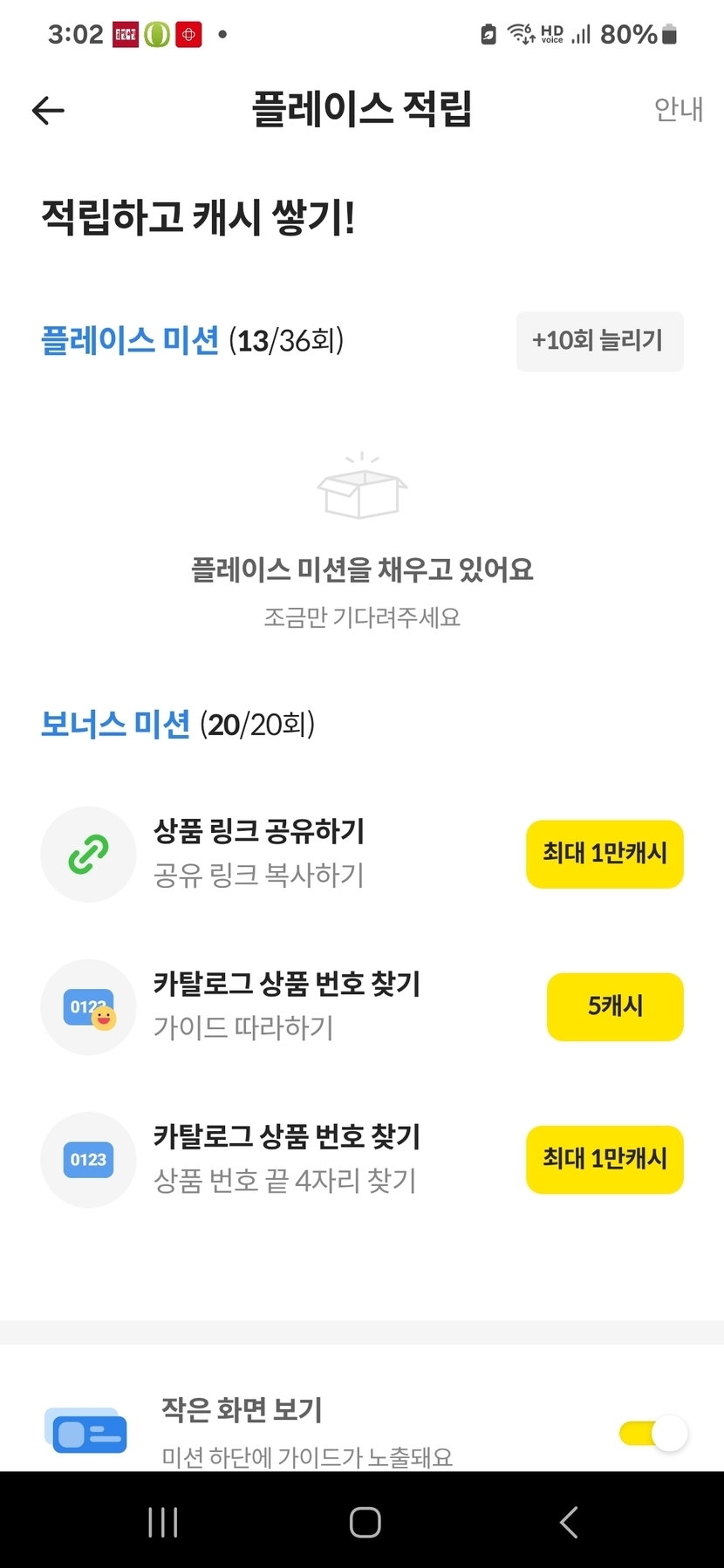Toggle the 작은 화면 보기 switch
Viewport: 724px width, 1568px height.
(x=653, y=1433)
